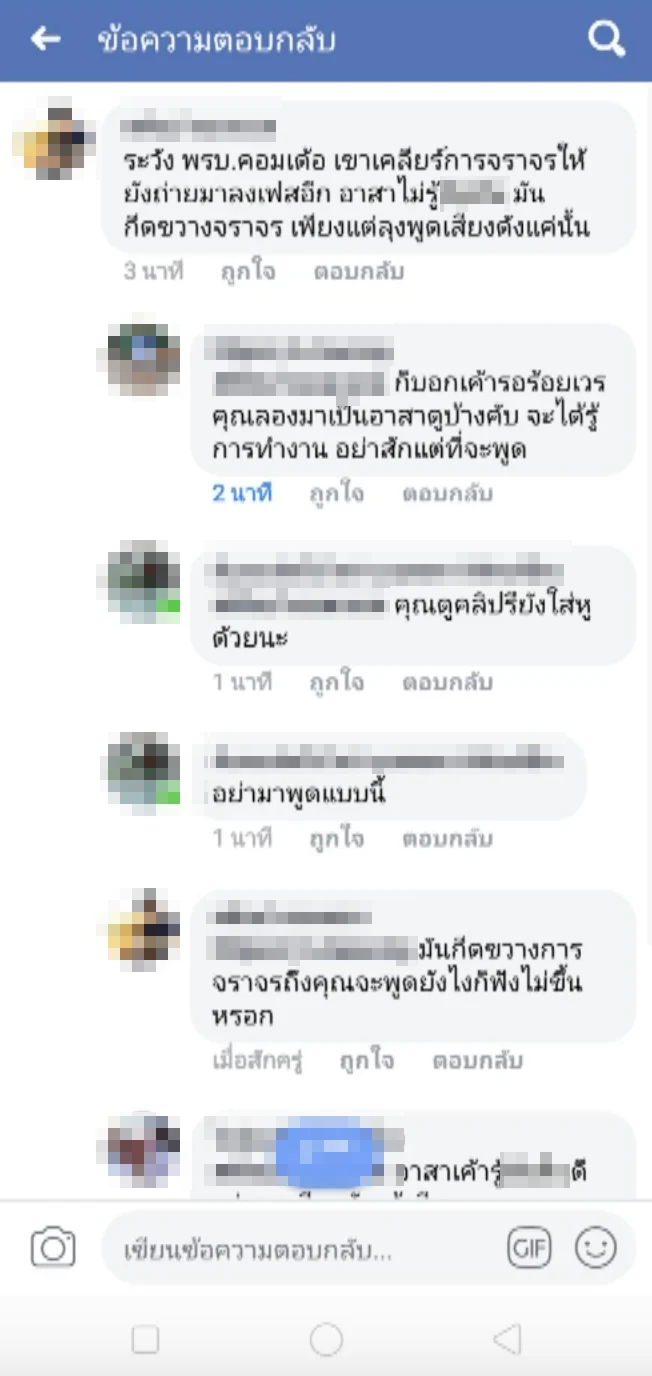Like the reply อย่ามาพูดแบบนี้
652x1376 pixels.
[x=335, y=839]
